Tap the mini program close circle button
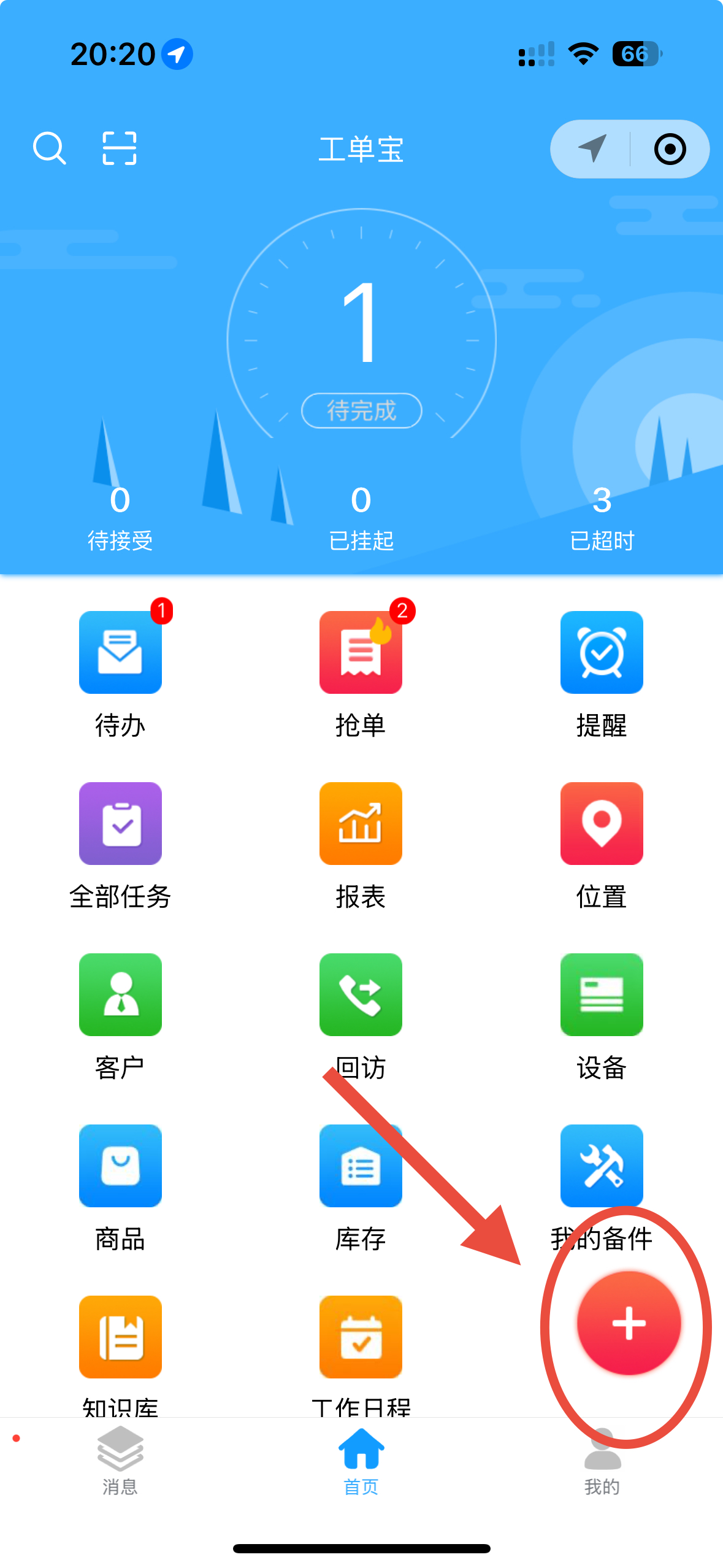The image size is (723, 1568). [670, 149]
